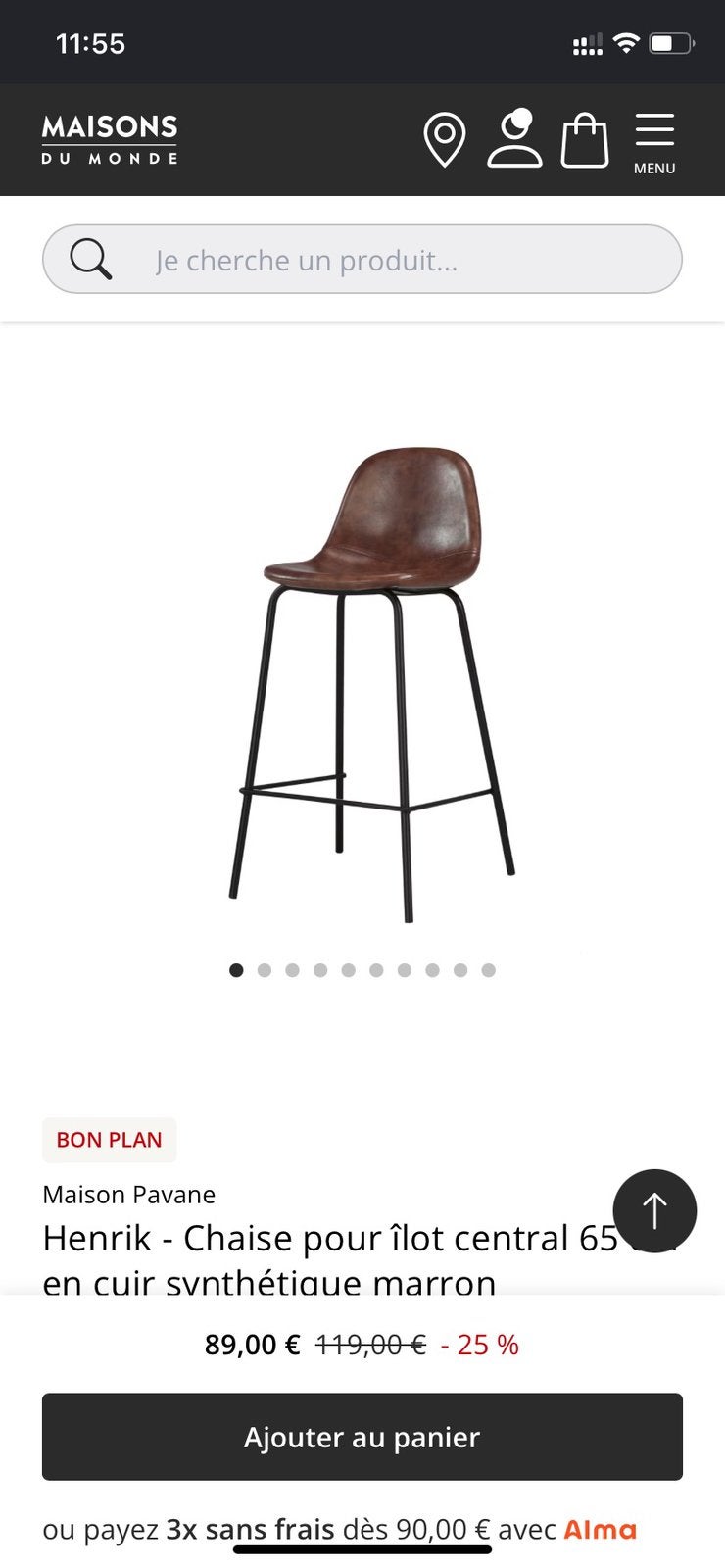Tap "Ajouter au panier" button

pos(362,1437)
